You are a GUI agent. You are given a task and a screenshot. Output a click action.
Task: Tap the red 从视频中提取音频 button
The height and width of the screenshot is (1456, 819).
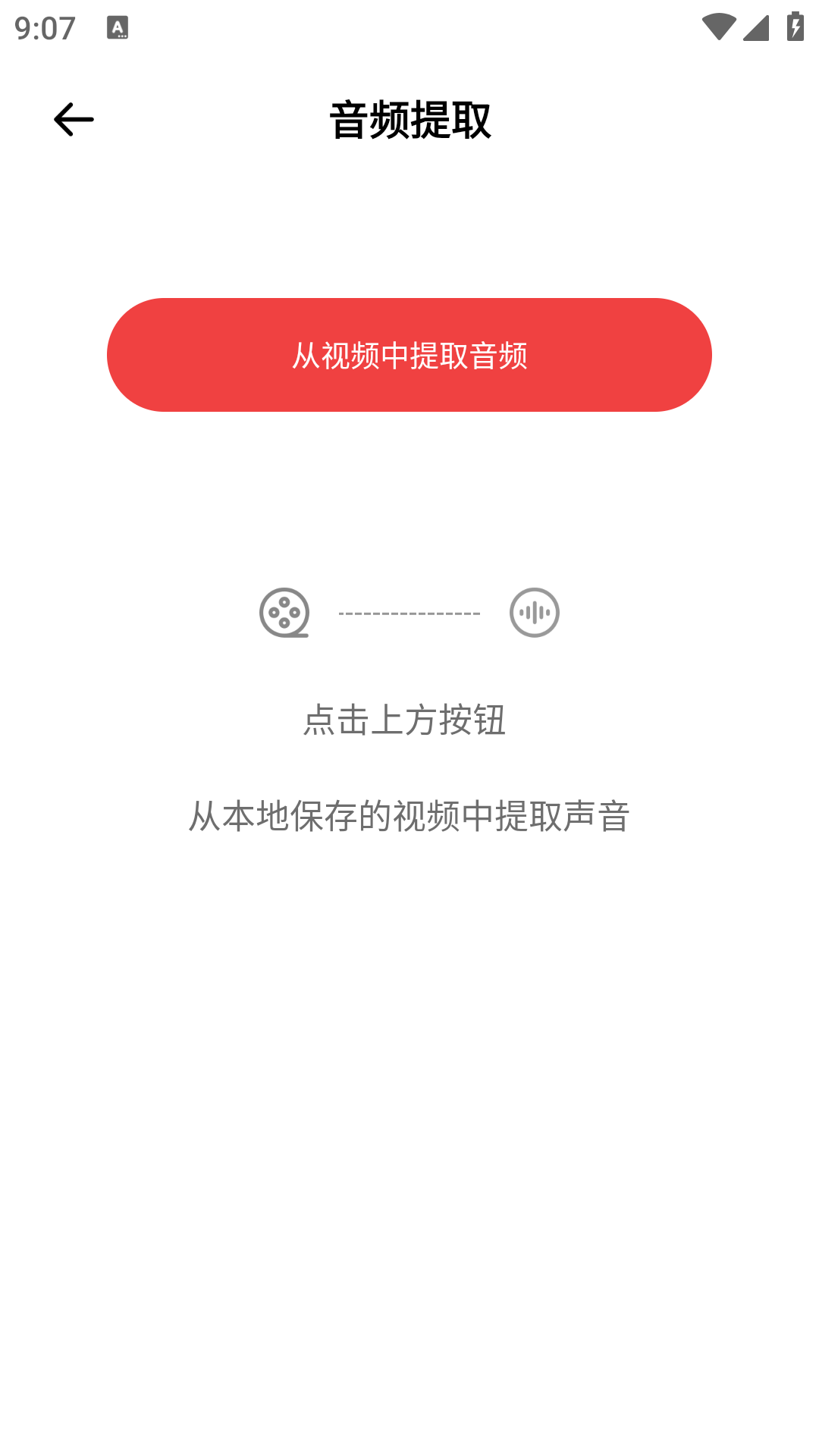point(409,355)
